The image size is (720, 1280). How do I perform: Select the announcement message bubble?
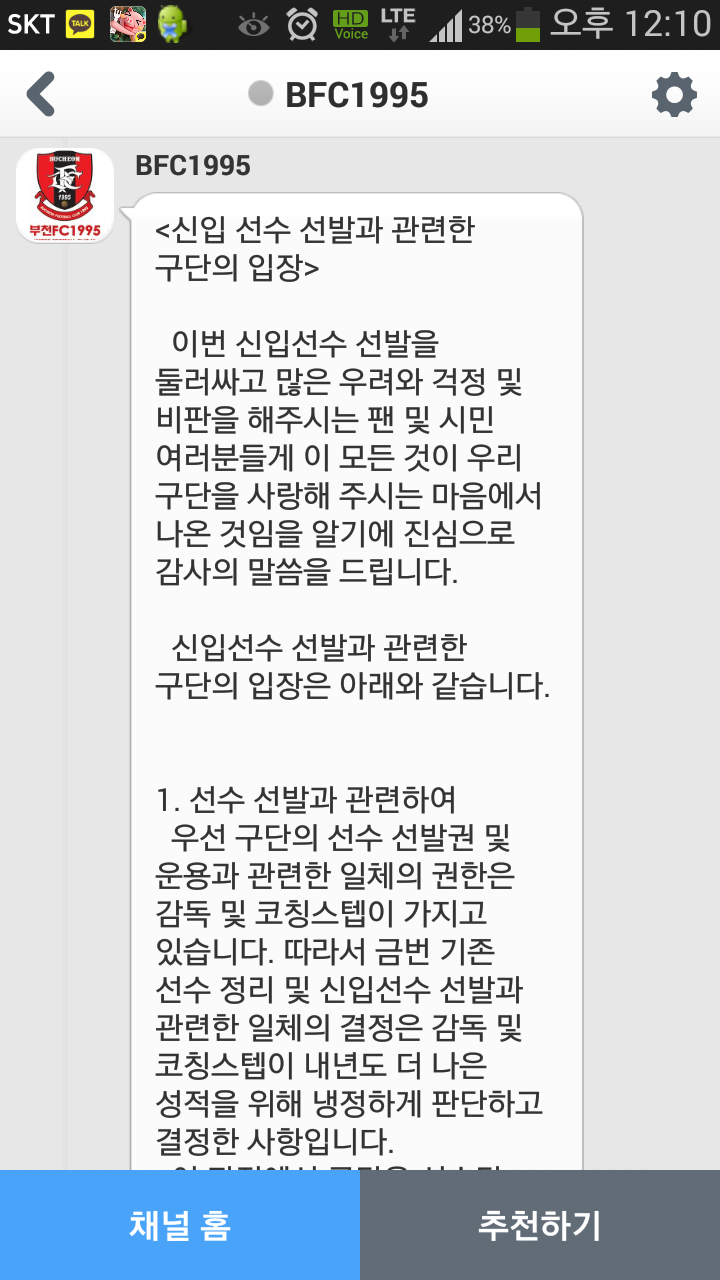pos(360,650)
